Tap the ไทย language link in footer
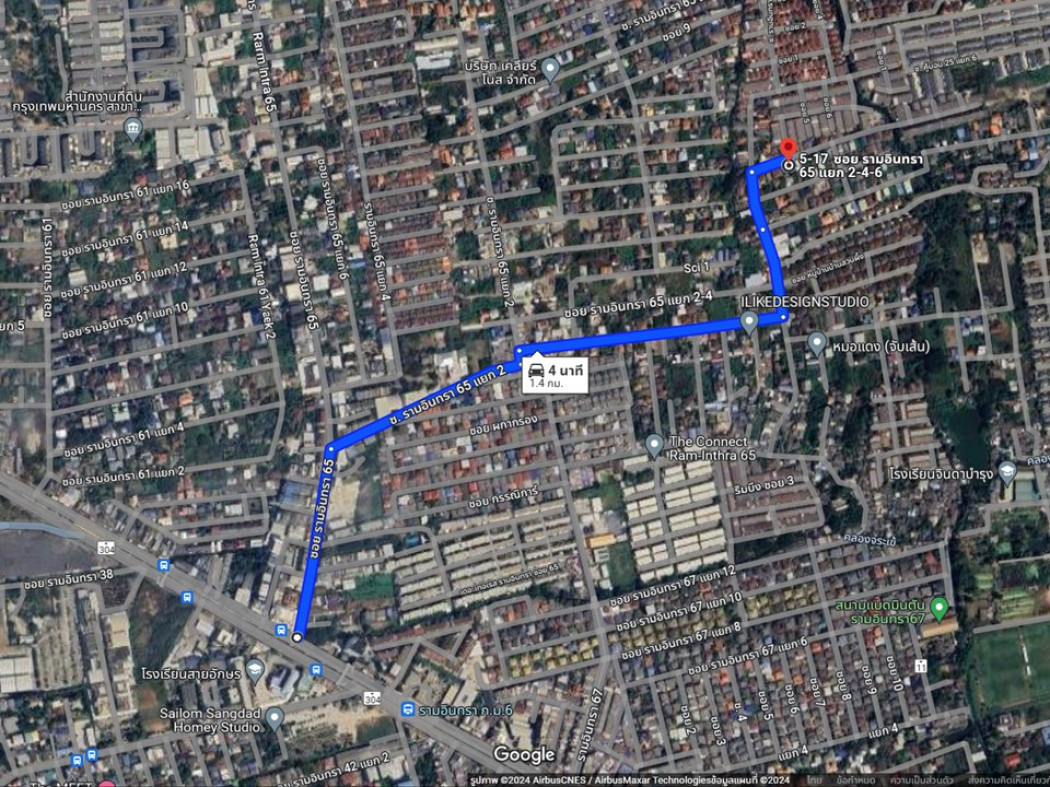1050x787 pixels. click(815, 780)
